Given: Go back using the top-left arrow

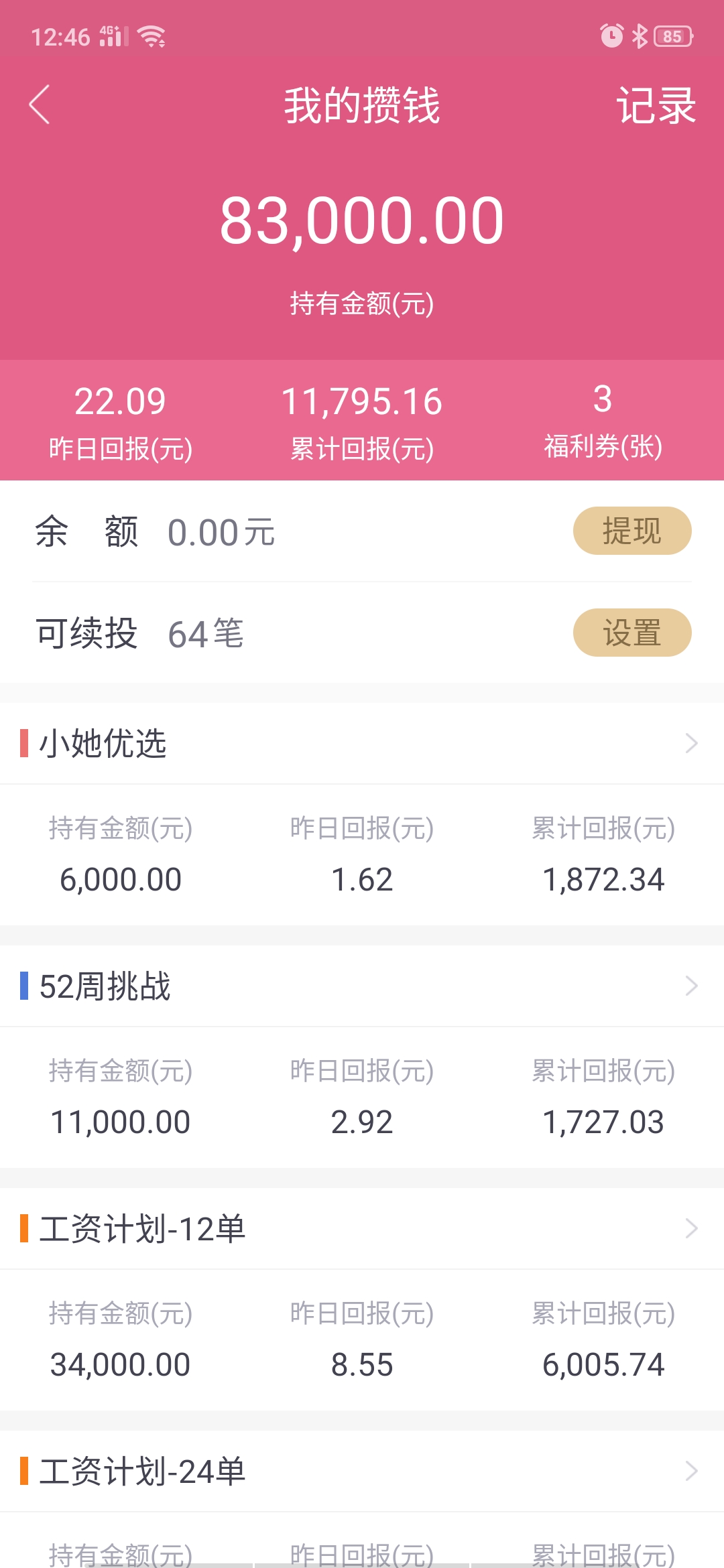Looking at the screenshot, I should [40, 105].
